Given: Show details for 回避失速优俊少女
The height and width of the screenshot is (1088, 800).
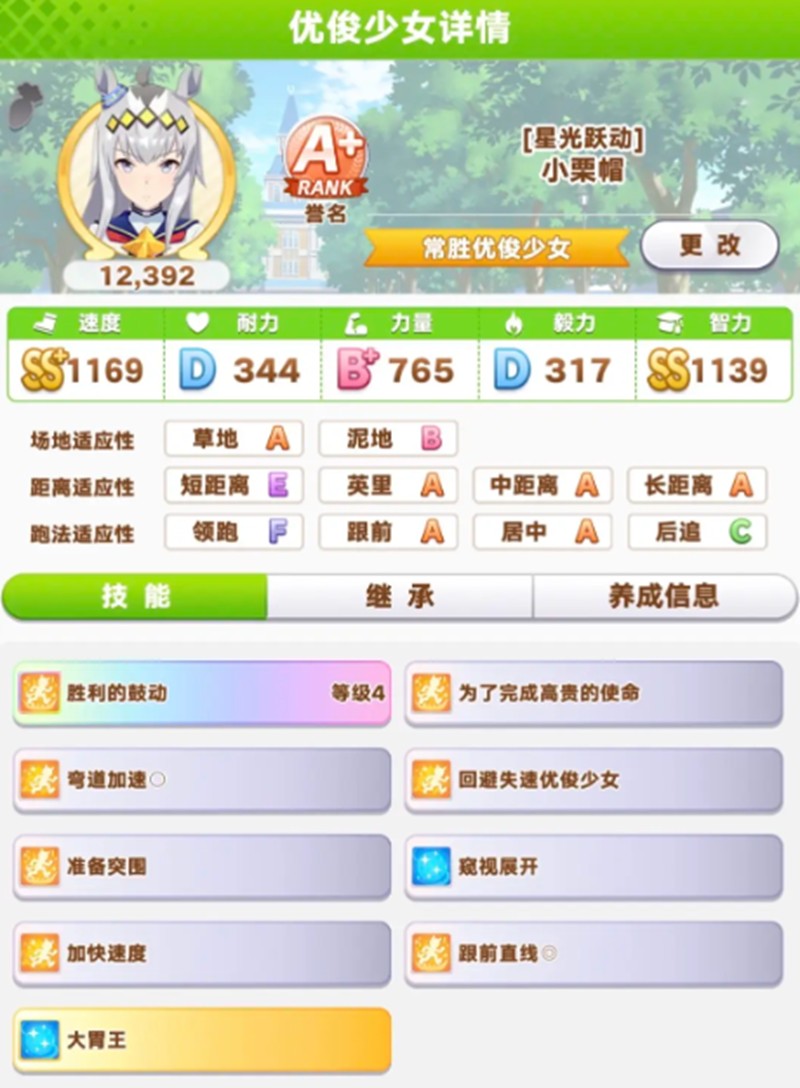Looking at the screenshot, I should click(593, 779).
